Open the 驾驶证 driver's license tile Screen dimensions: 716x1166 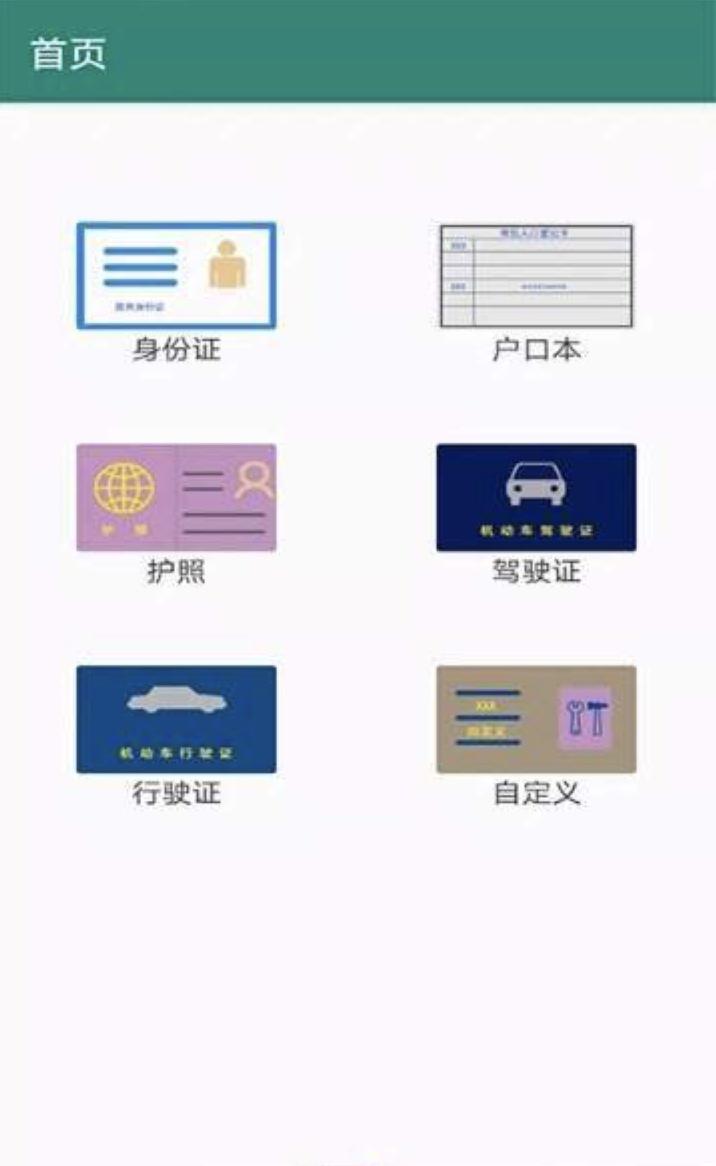point(536,498)
